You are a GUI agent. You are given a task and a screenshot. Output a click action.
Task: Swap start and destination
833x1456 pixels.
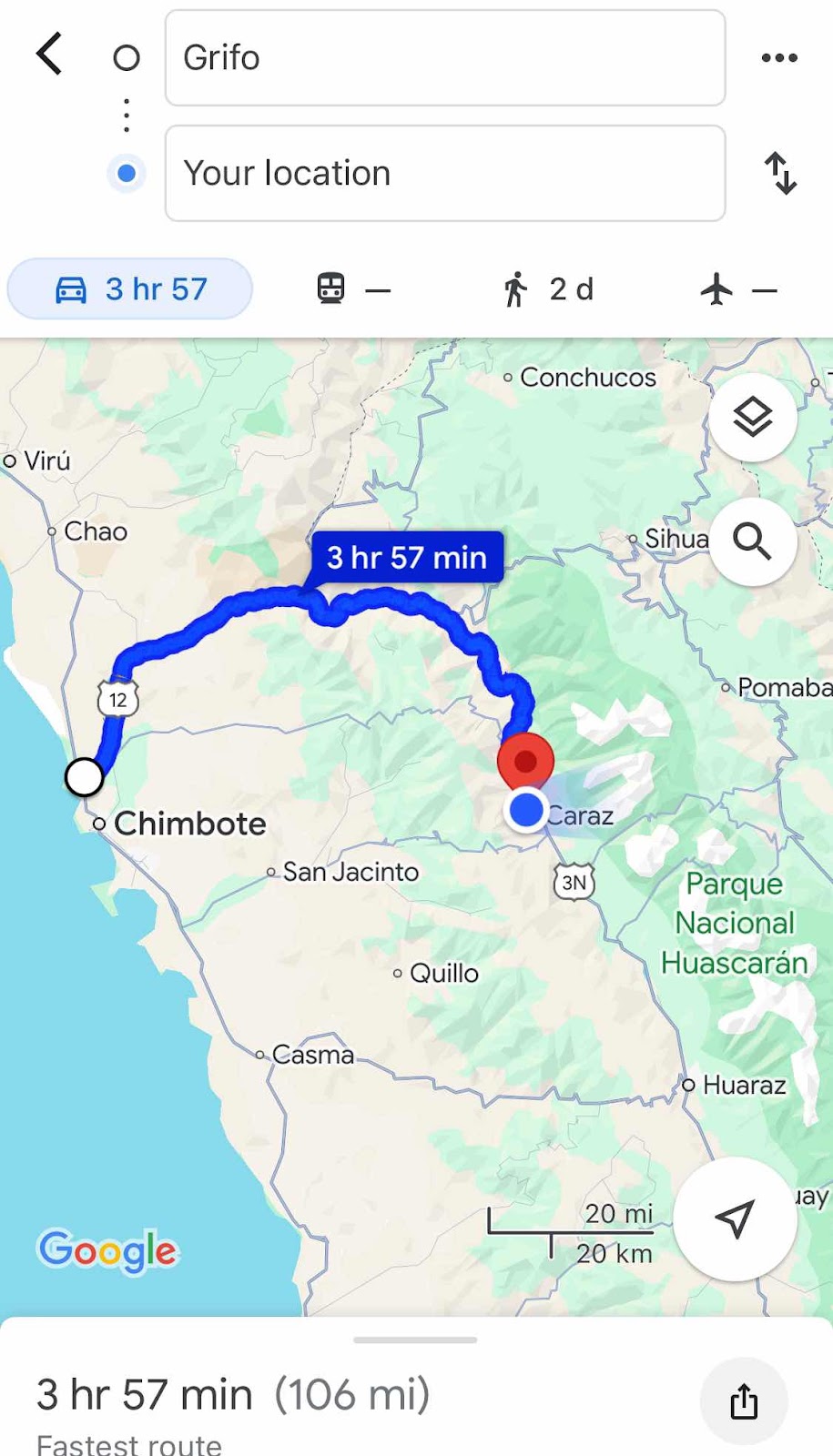pos(780,173)
